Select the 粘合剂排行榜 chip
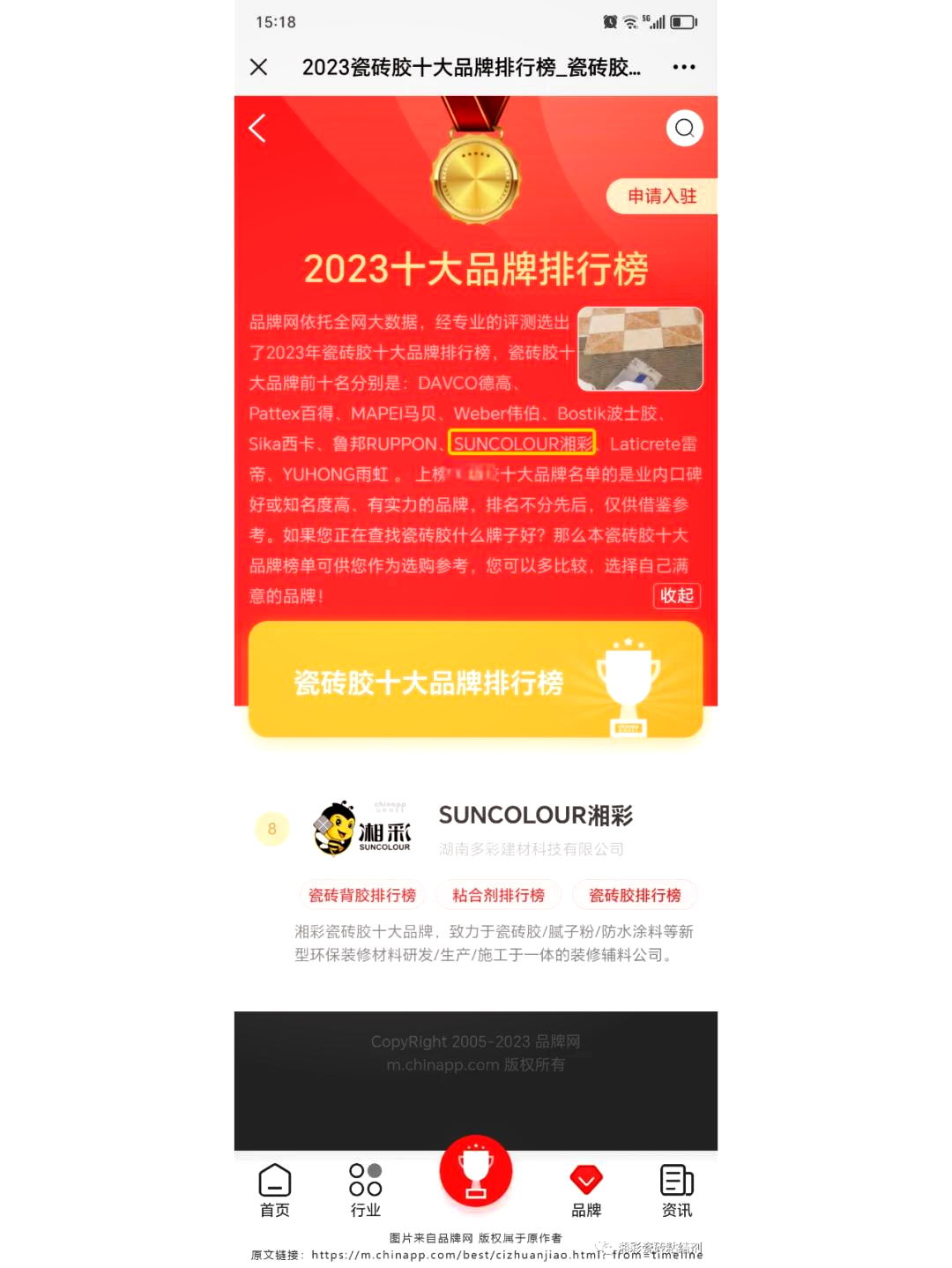 498,895
